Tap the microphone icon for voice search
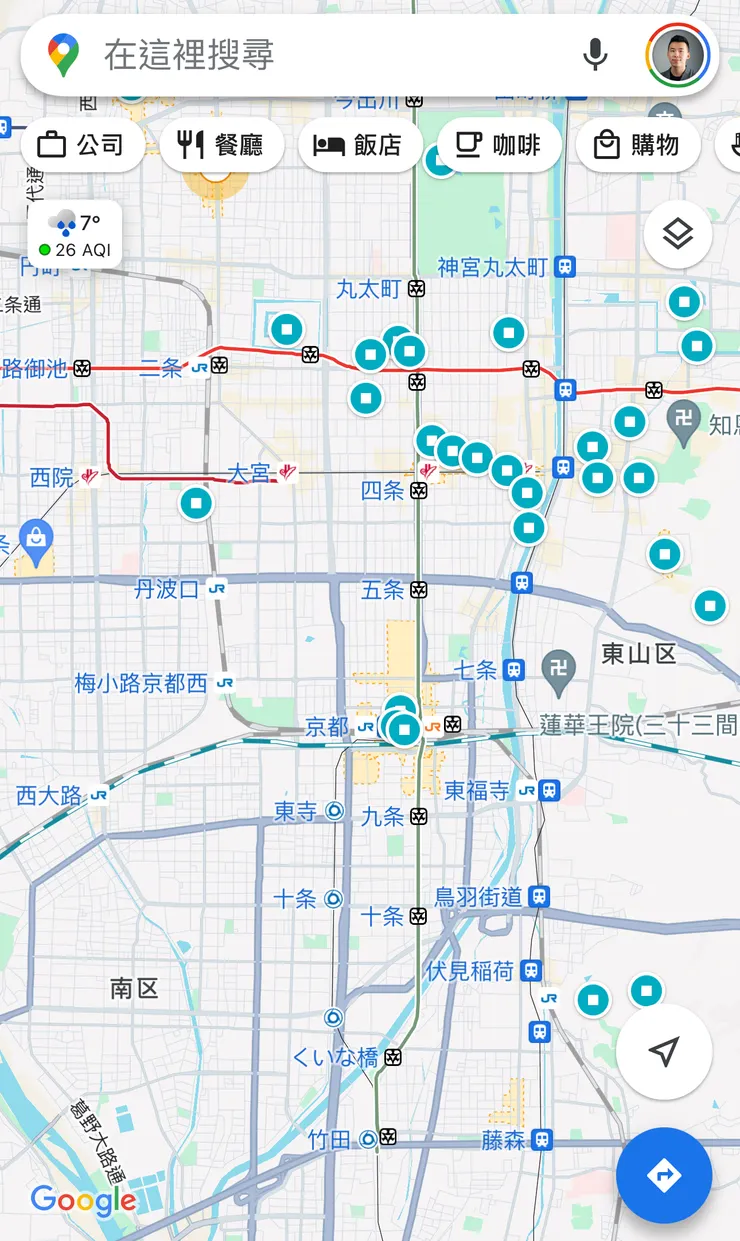 tap(595, 57)
